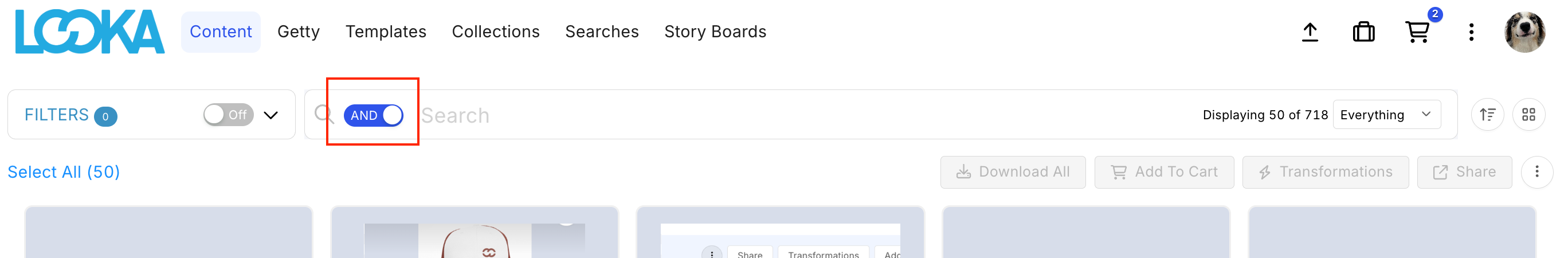Open the Story Boards tab
Image resolution: width=1568 pixels, height=258 pixels.
715,32
